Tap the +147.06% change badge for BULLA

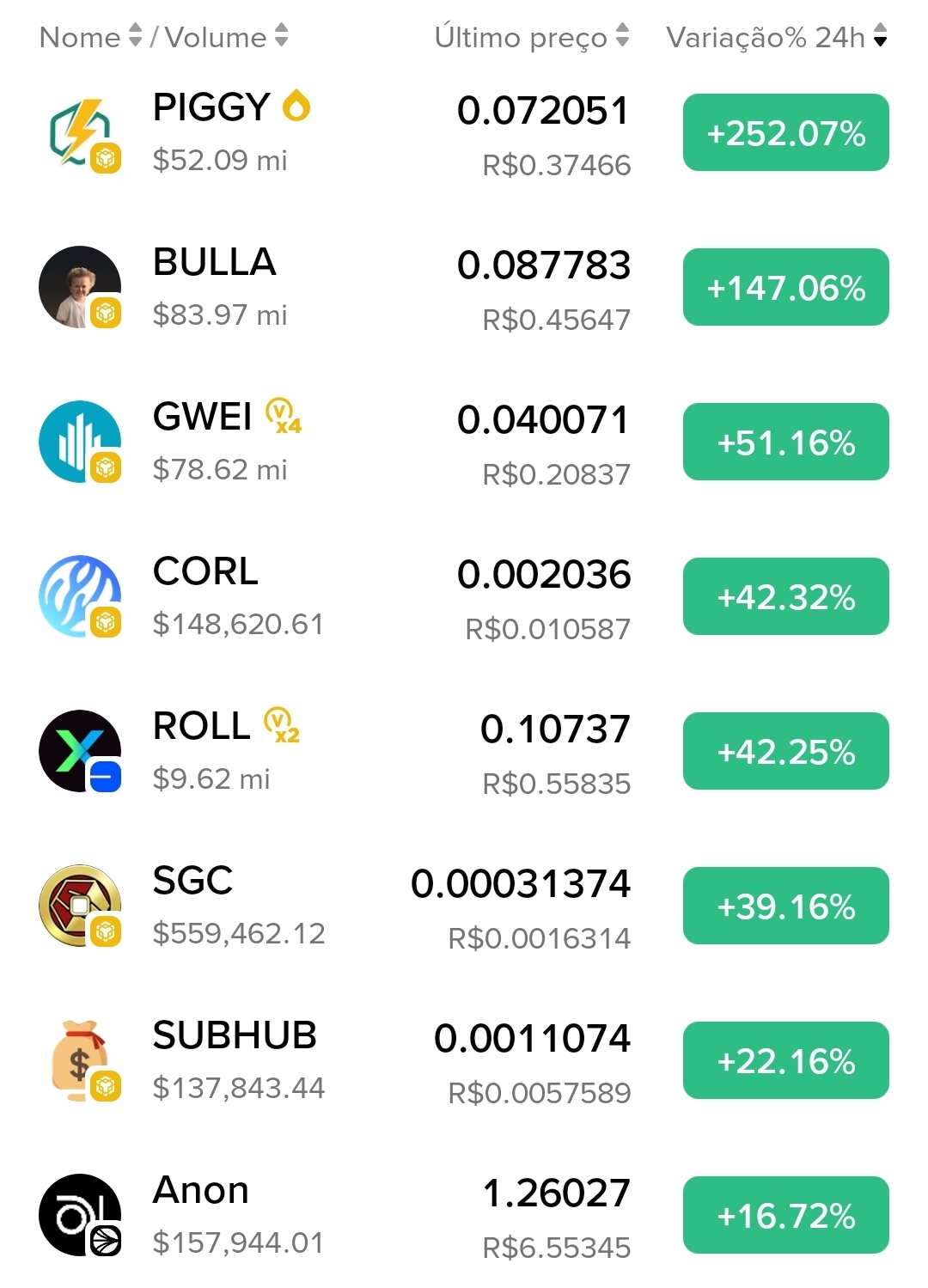[785, 287]
